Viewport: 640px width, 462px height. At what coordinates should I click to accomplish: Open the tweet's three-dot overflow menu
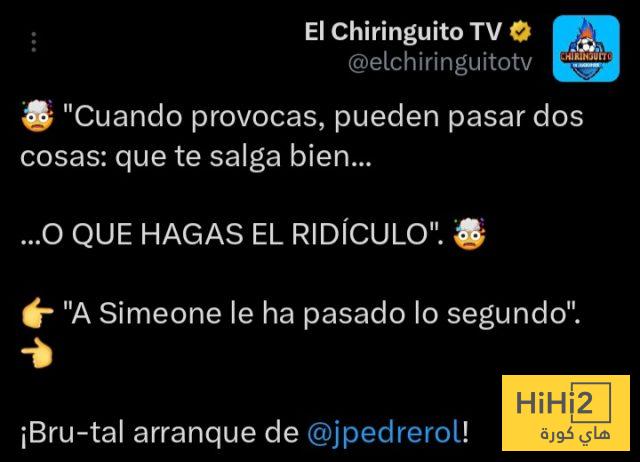(x=36, y=43)
